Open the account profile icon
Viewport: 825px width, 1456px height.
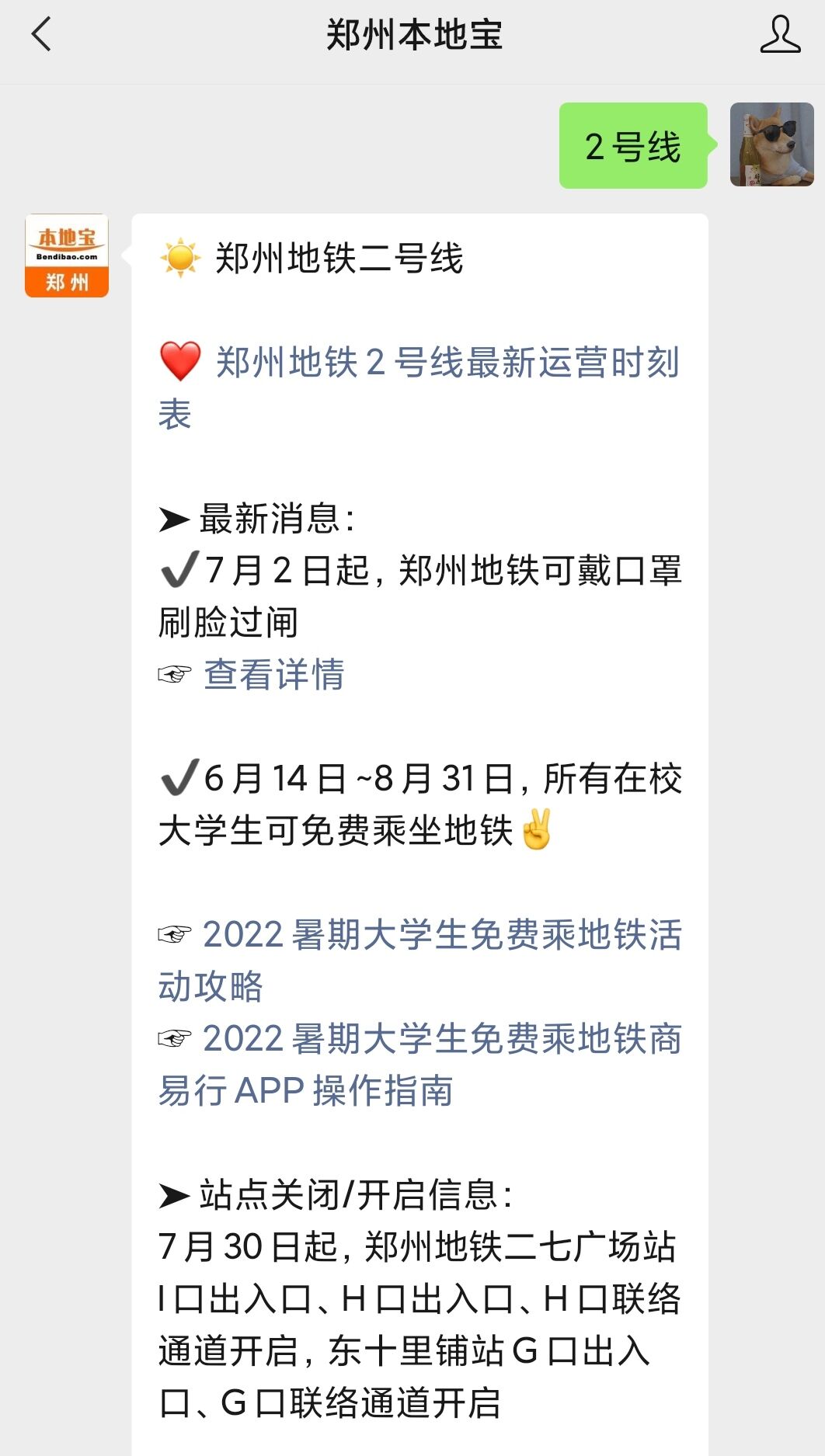click(779, 36)
